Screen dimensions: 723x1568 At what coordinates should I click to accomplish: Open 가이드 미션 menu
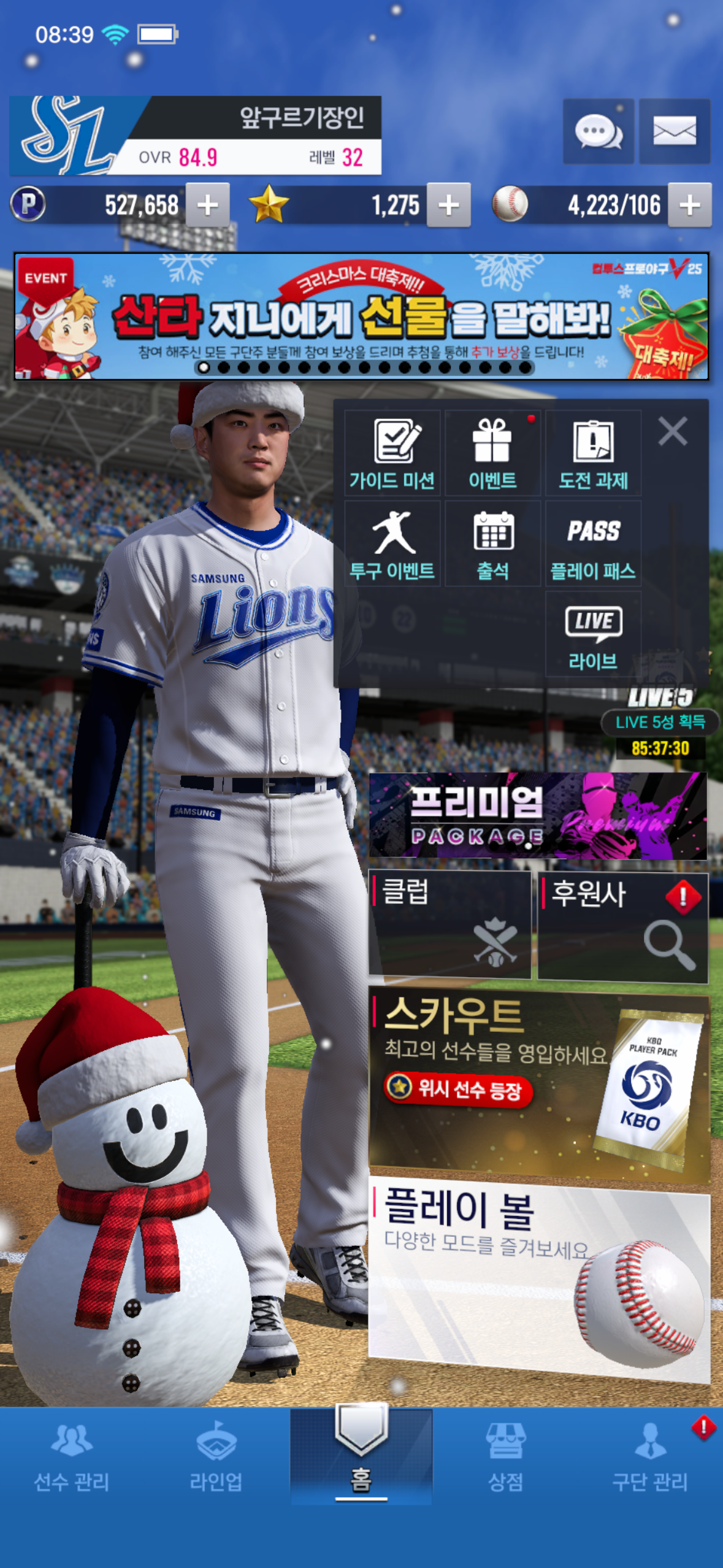point(392,454)
